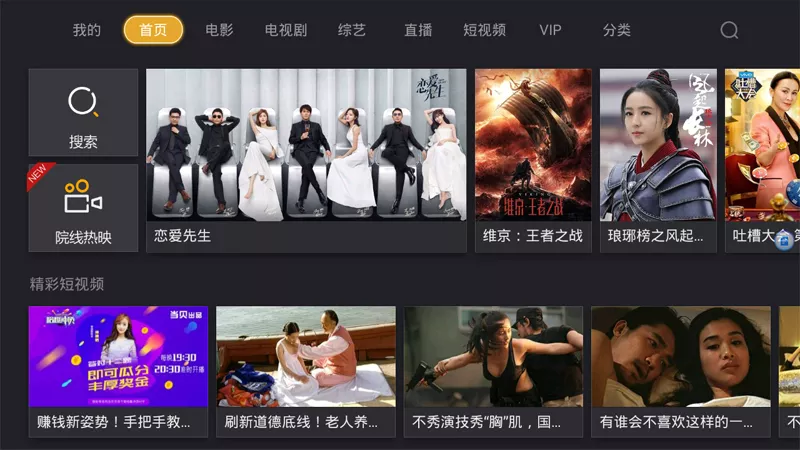Switch to the 电影 tab

click(219, 30)
